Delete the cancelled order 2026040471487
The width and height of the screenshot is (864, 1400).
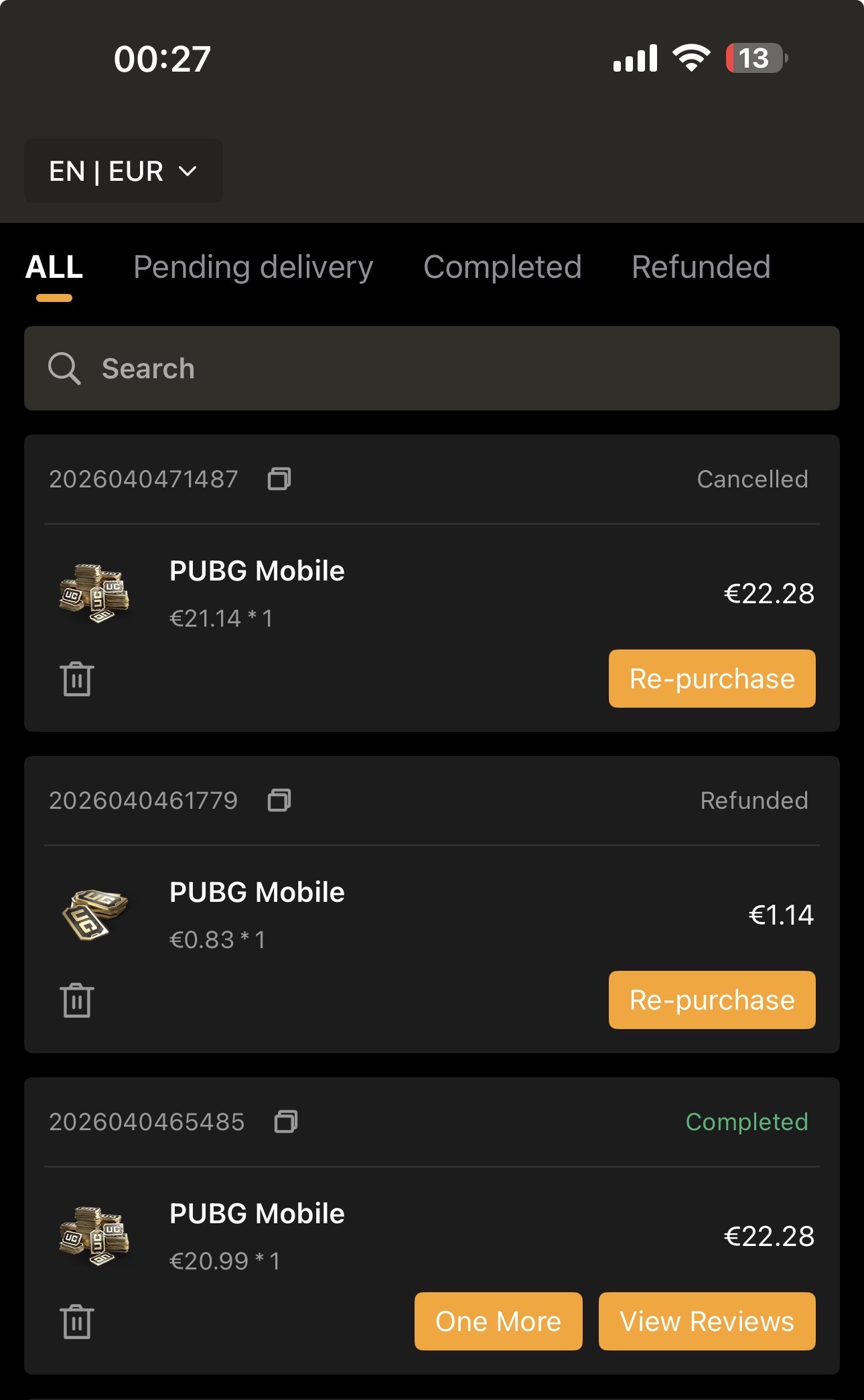click(77, 679)
